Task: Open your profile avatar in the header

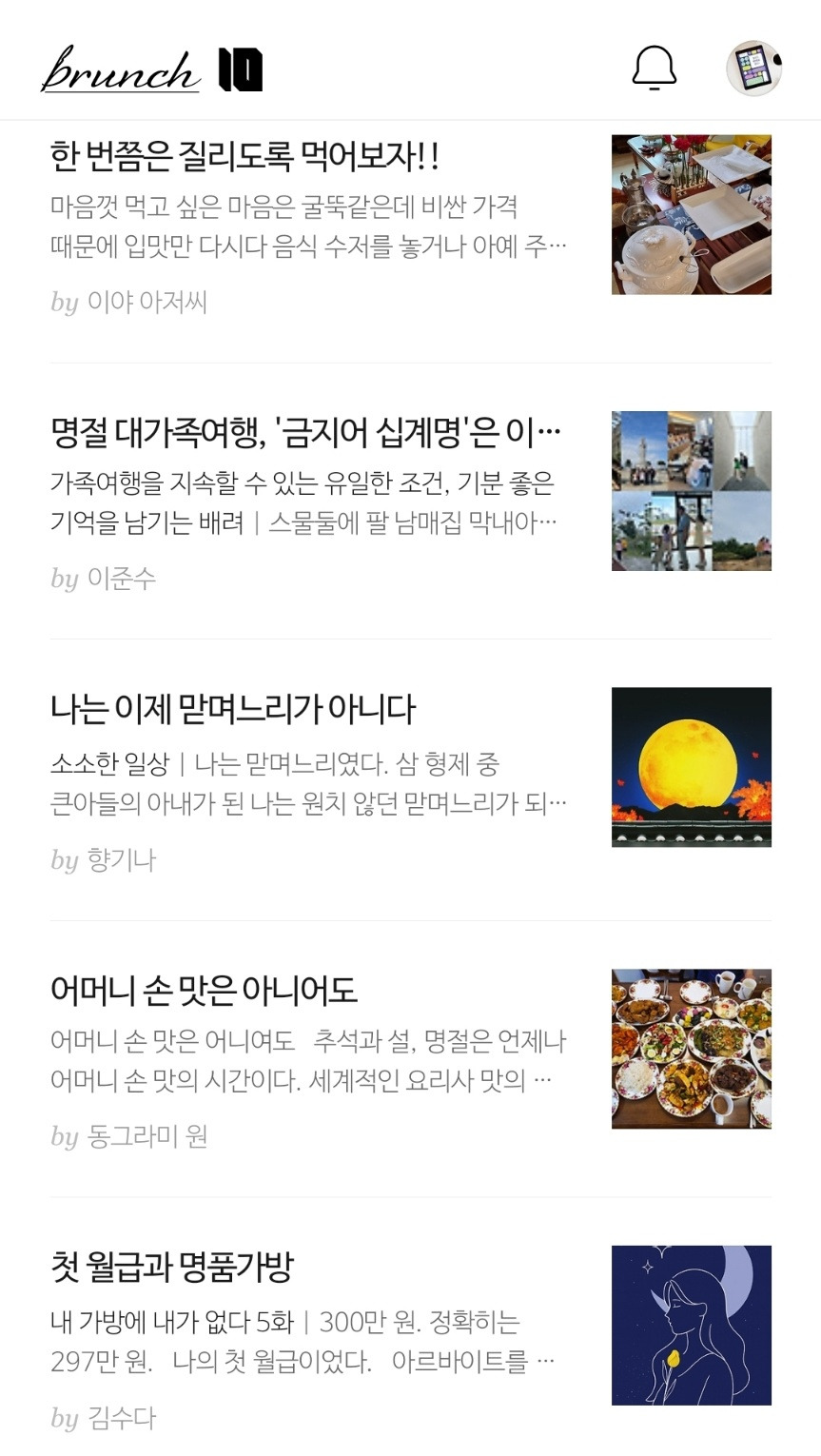Action: click(x=753, y=67)
